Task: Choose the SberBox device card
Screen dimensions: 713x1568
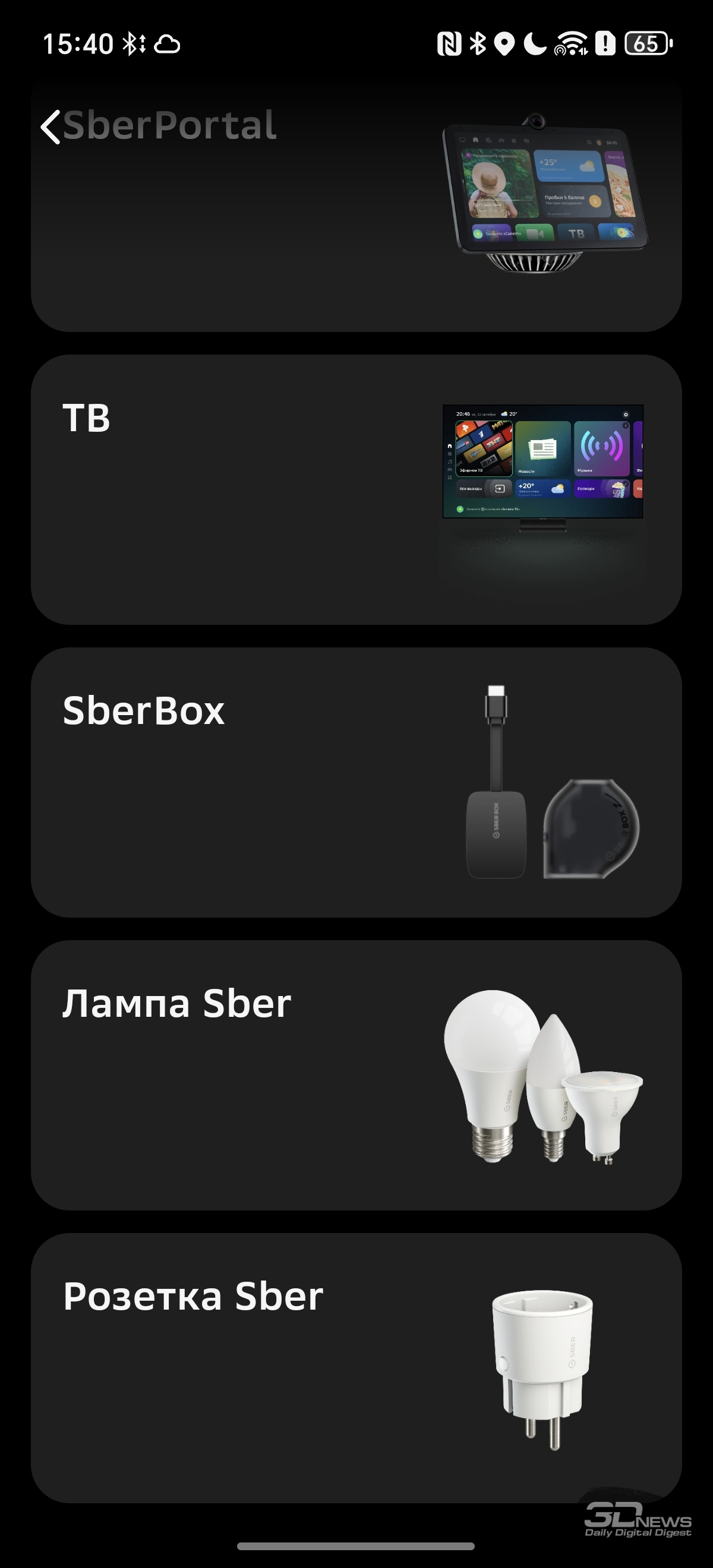Action: [356, 782]
